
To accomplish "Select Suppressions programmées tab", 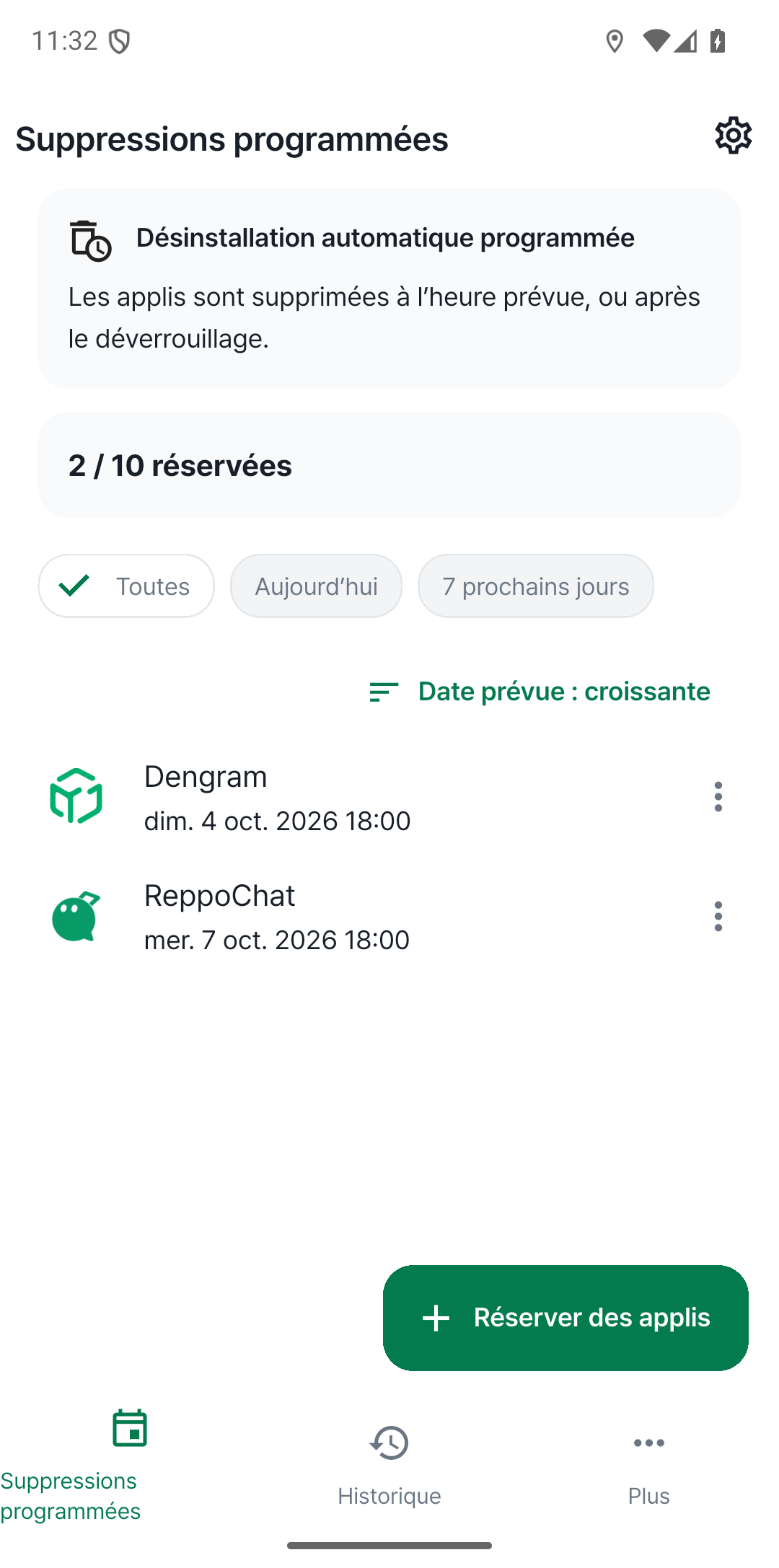I will [x=130, y=1466].
